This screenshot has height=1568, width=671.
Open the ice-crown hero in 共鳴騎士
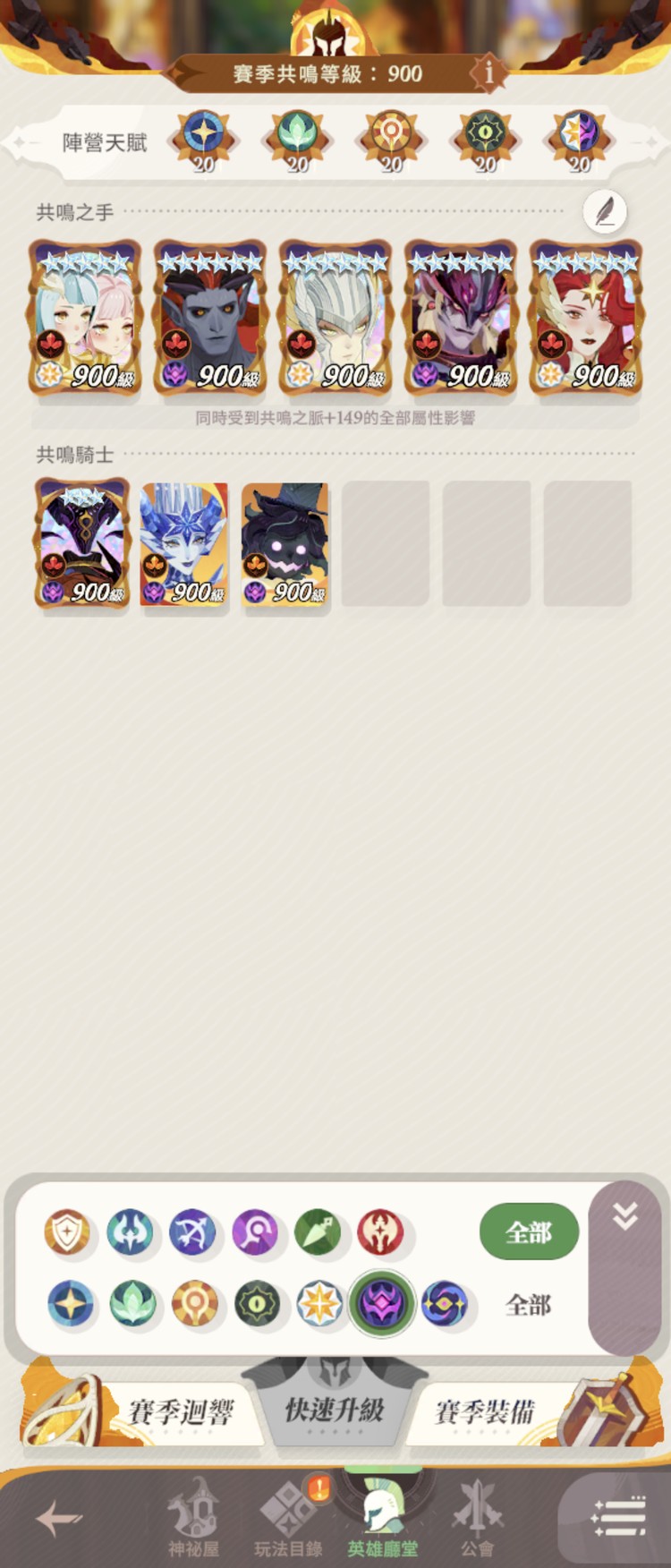[184, 544]
